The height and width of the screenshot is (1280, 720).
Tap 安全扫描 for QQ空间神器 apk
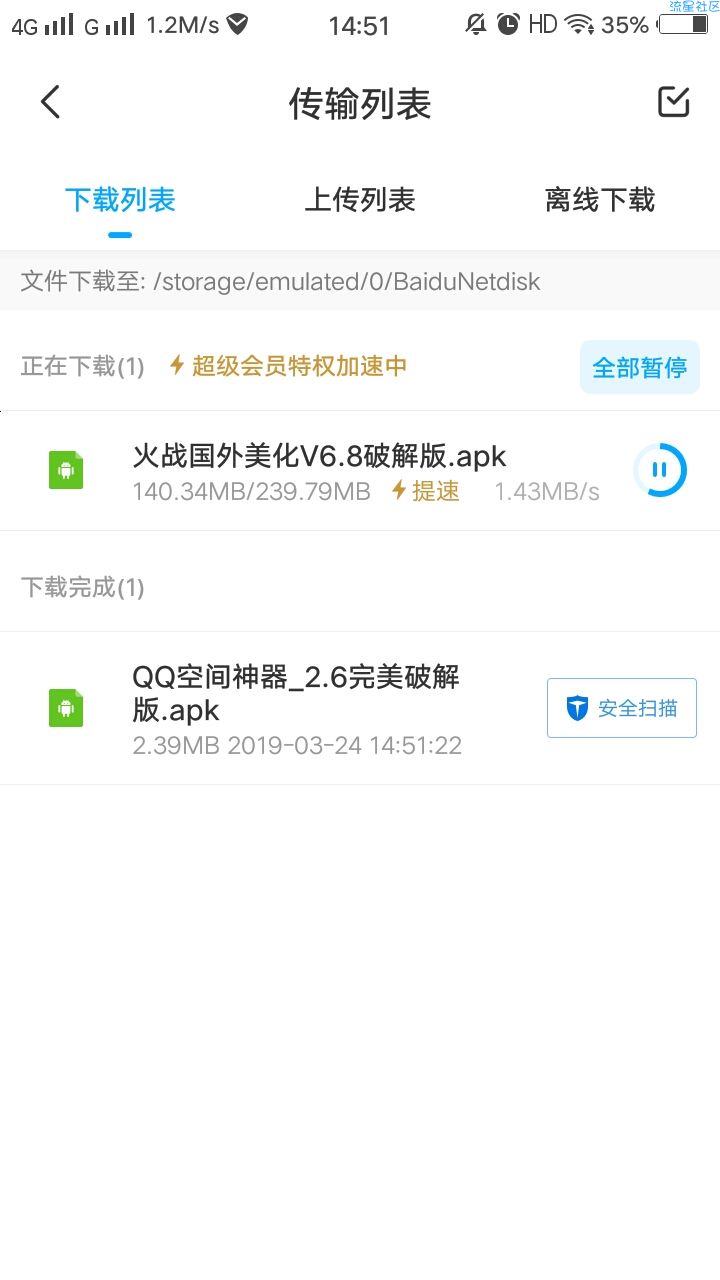click(x=622, y=708)
